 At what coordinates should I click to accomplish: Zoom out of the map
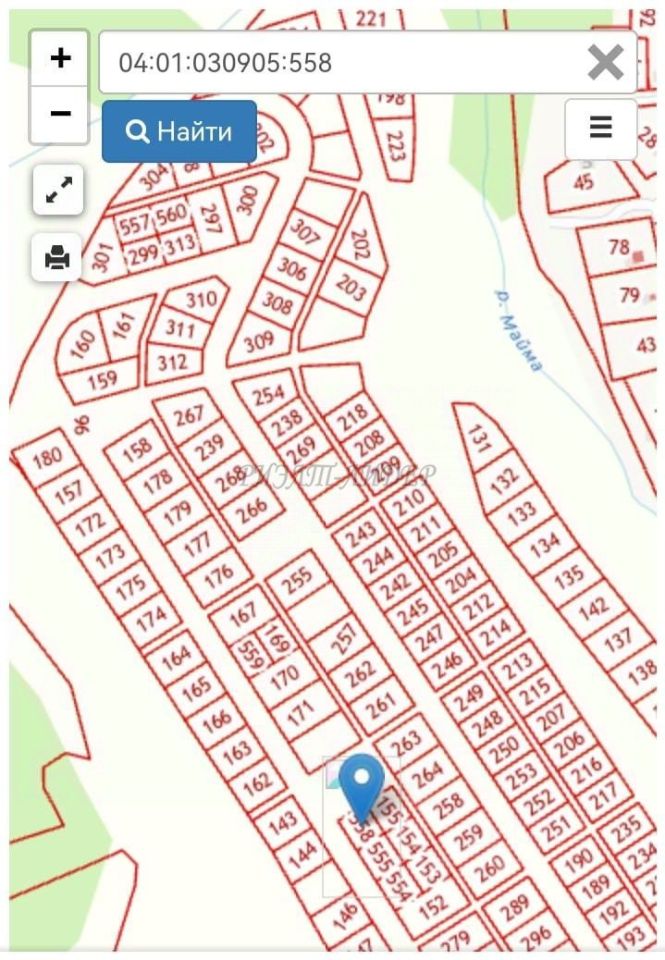point(60,113)
